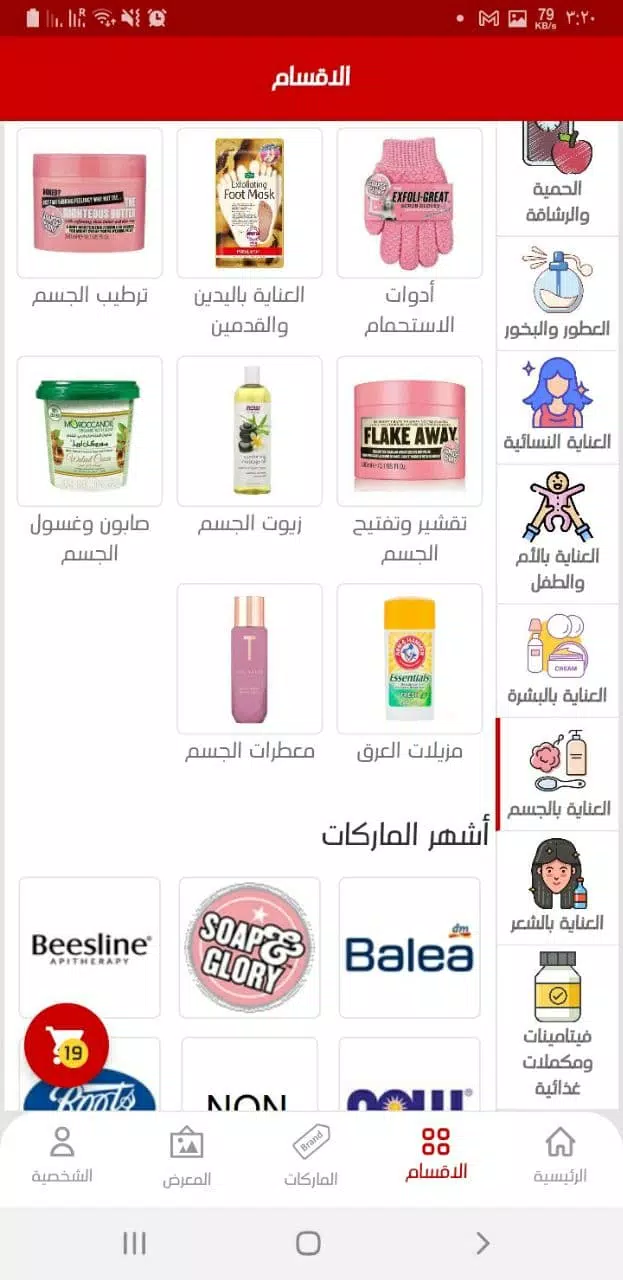
Task: Choose the العناية بالبشرة category
Action: [557, 659]
